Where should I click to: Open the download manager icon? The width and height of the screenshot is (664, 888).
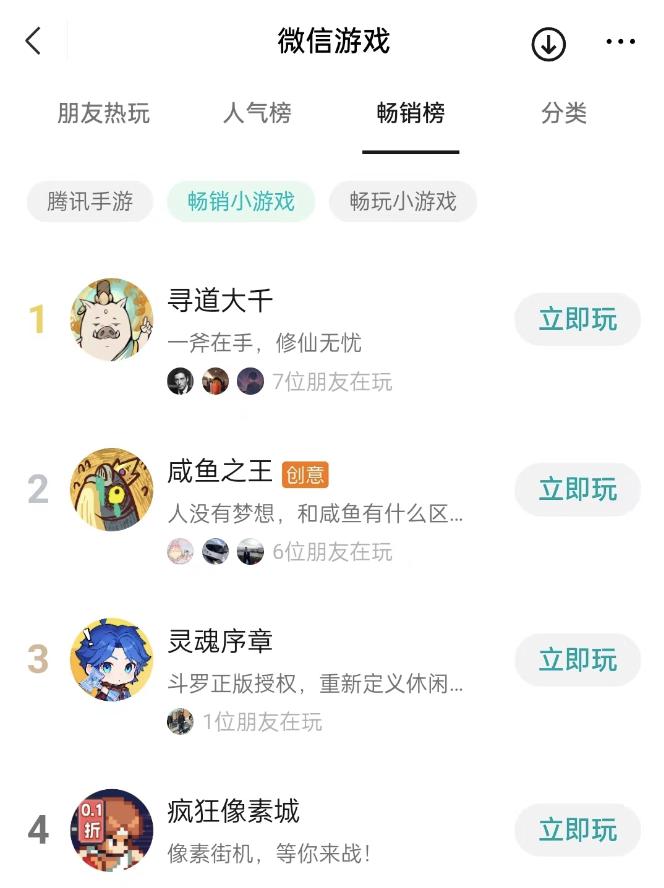pyautogui.click(x=548, y=43)
